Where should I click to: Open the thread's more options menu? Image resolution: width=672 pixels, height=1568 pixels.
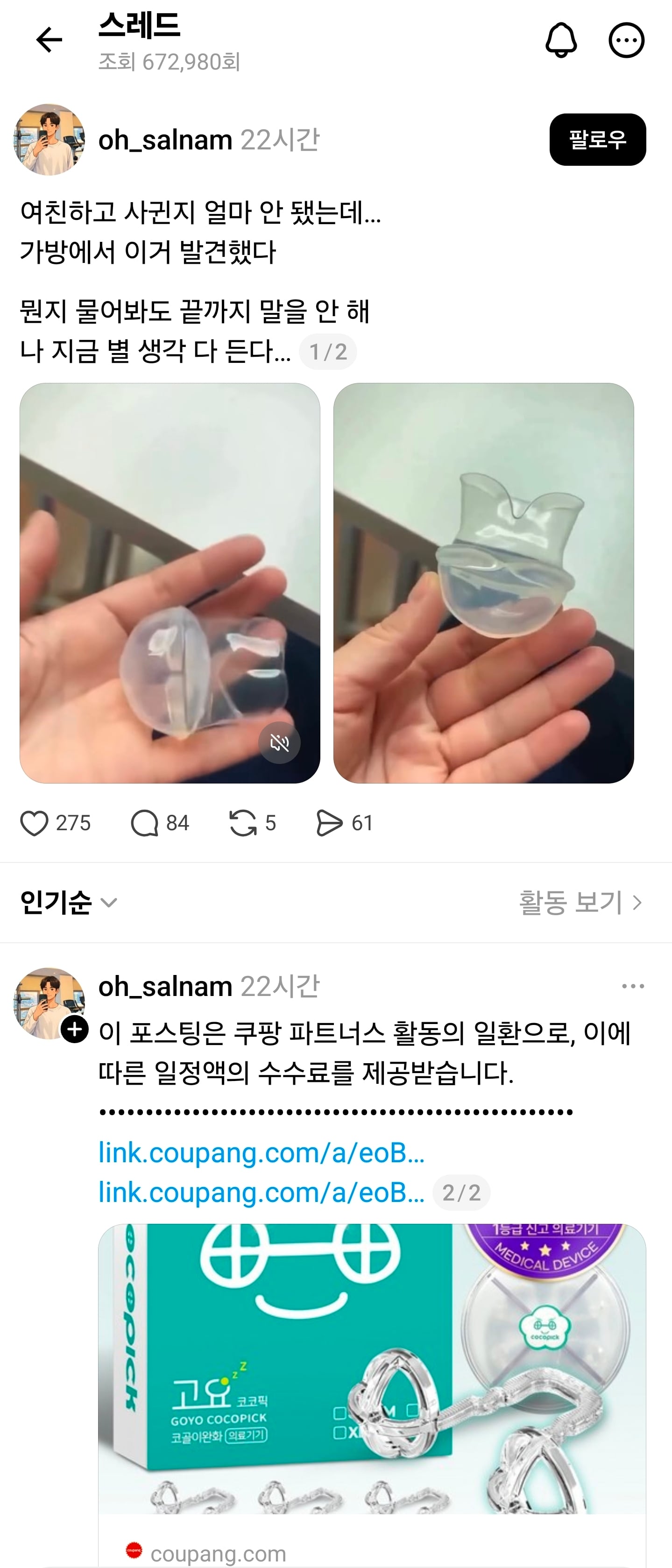click(626, 40)
